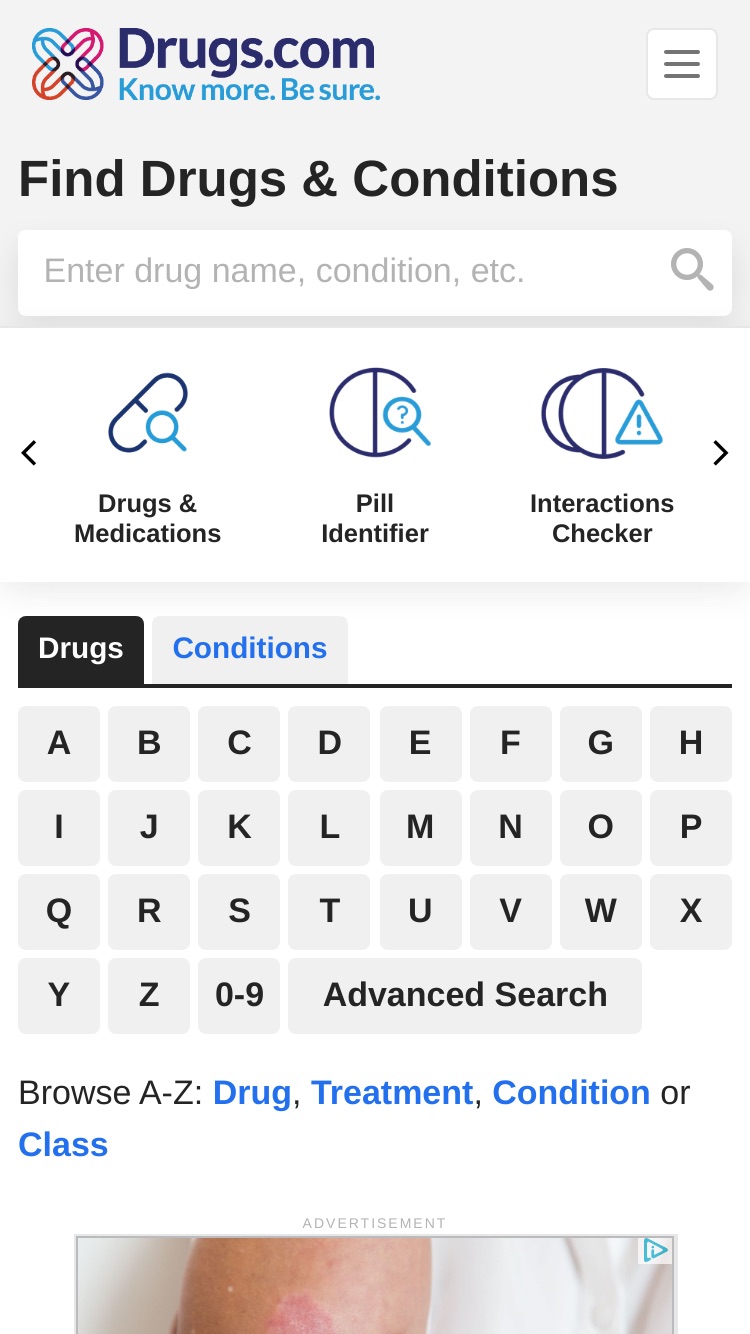
Task: Follow the Treatment browse link
Action: (392, 1093)
